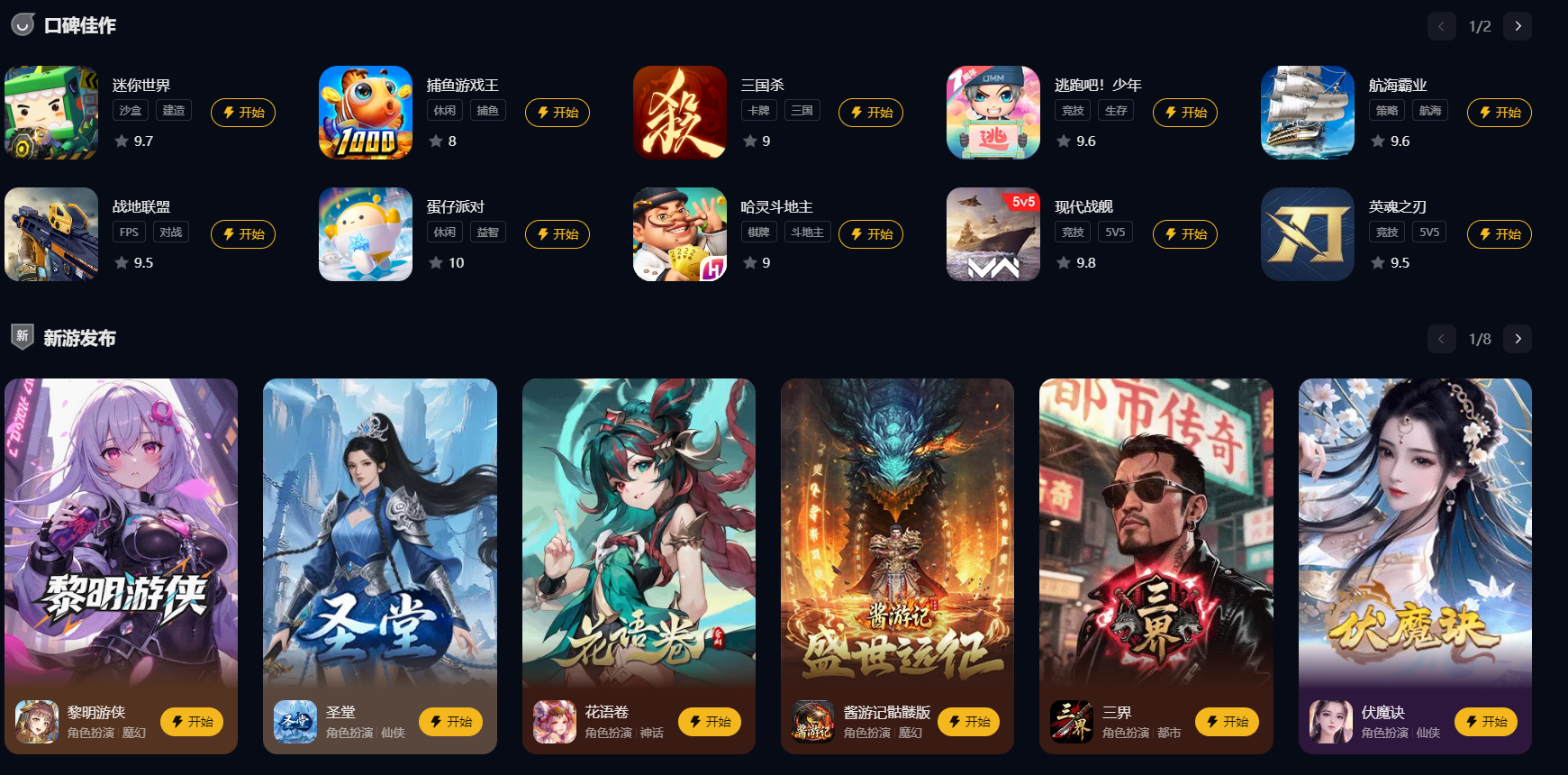The image size is (1568, 775).
Task: Start the game 伏魔诀
Action: tap(1486, 722)
